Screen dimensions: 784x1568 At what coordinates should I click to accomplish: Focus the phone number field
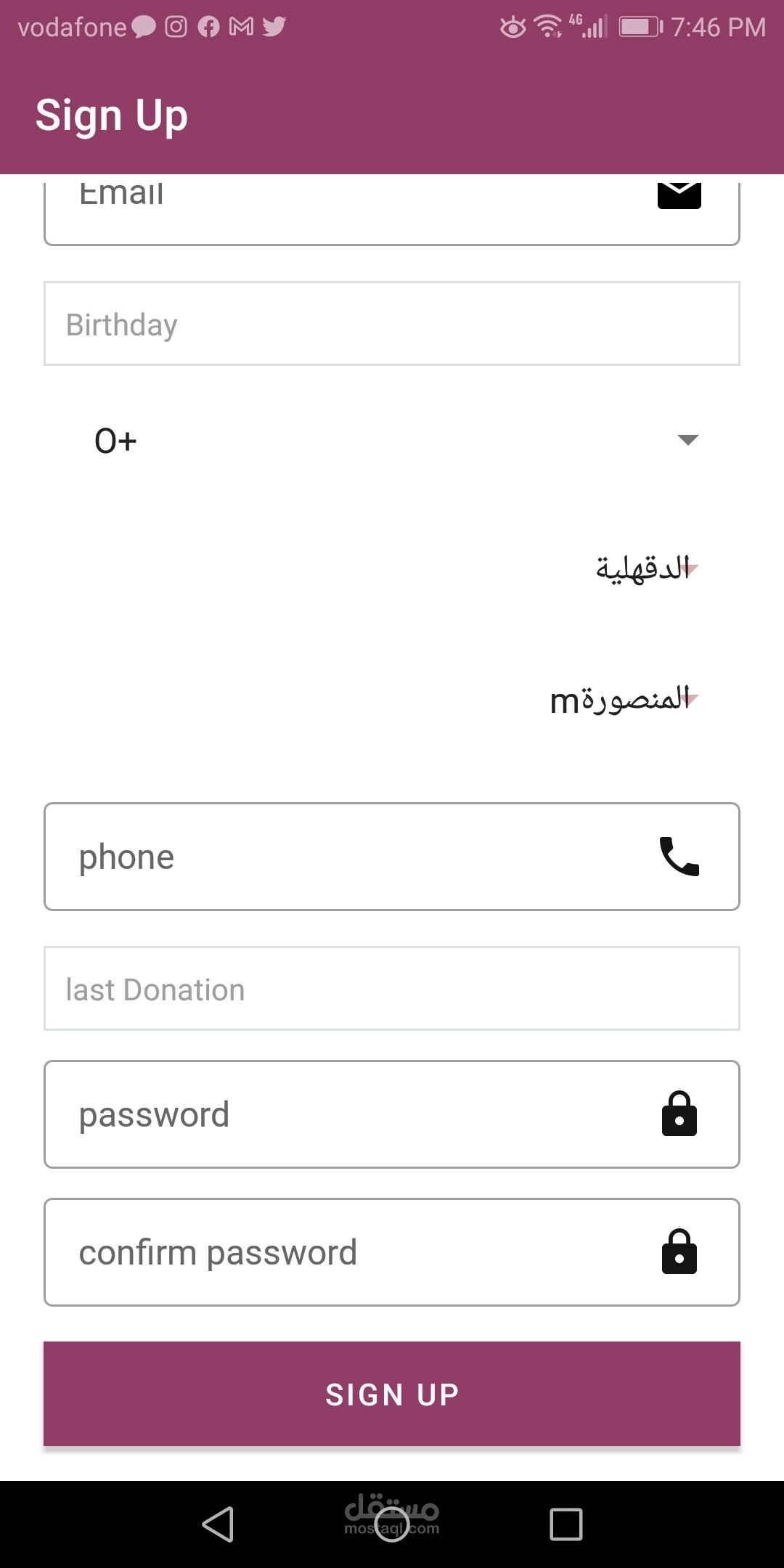[363, 857]
